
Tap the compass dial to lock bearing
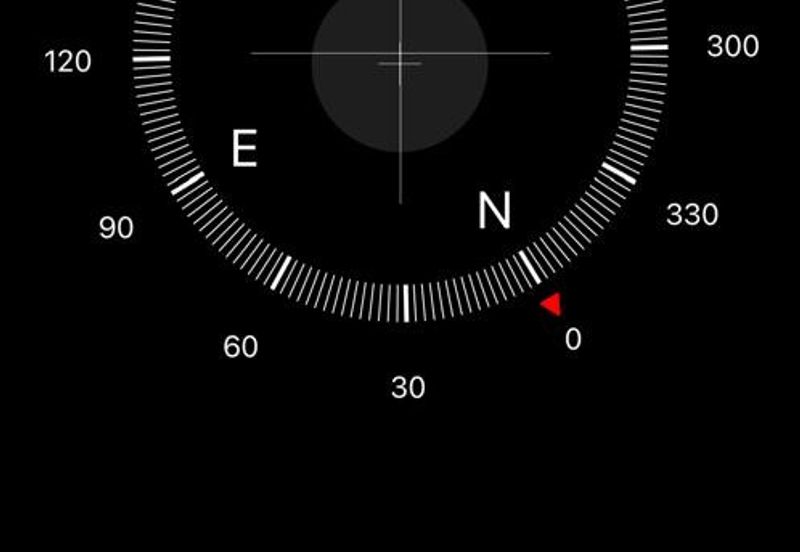tap(400, 150)
